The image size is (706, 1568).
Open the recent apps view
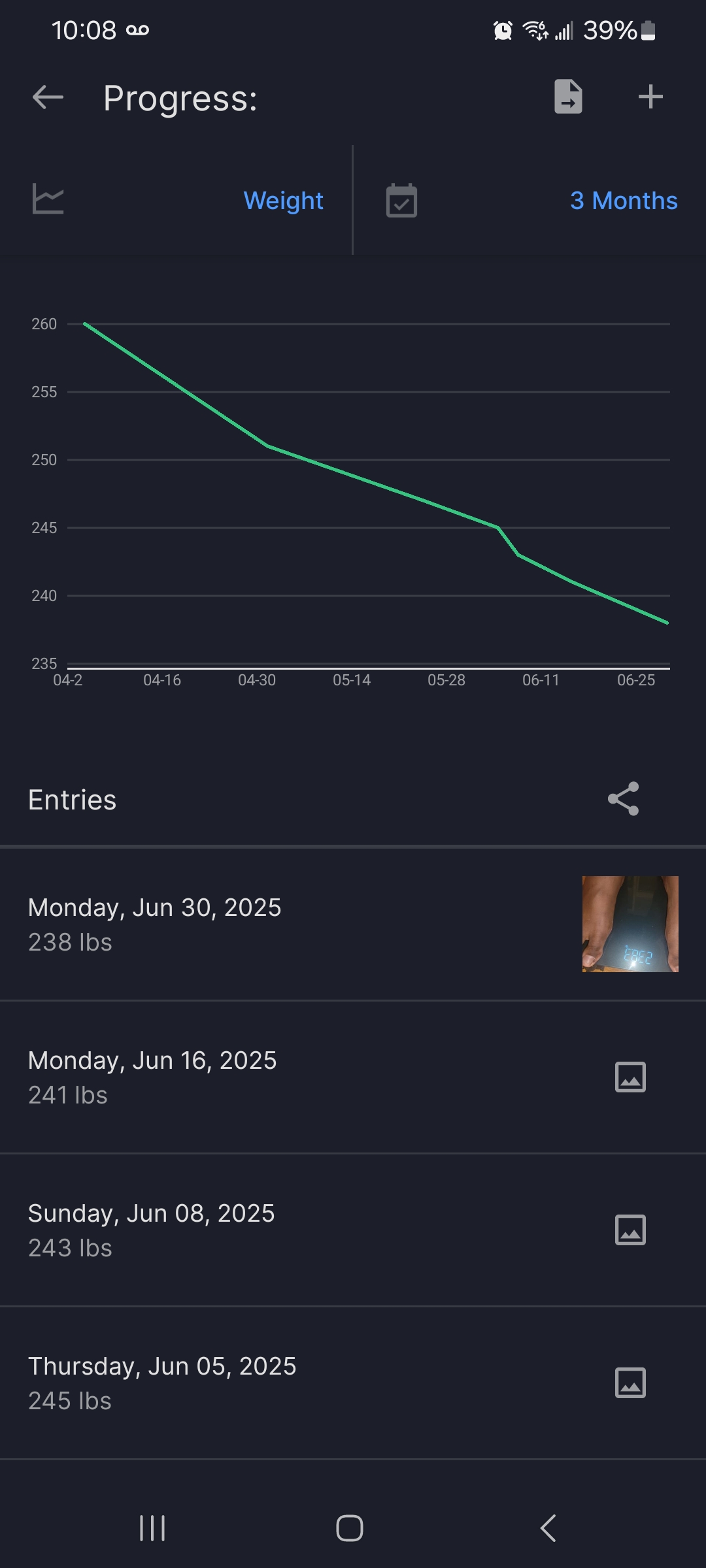152,1528
